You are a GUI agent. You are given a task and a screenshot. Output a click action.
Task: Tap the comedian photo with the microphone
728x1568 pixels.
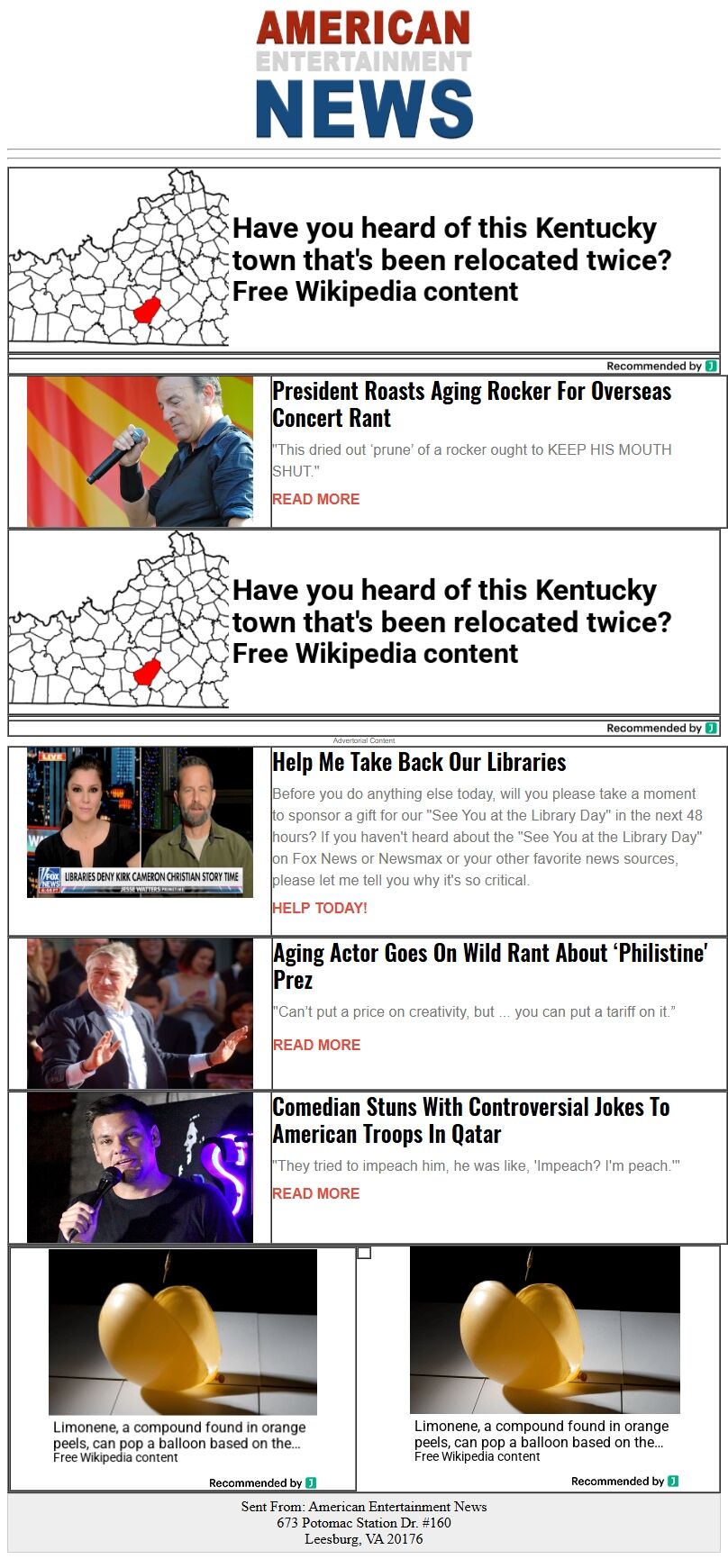pos(140,1168)
